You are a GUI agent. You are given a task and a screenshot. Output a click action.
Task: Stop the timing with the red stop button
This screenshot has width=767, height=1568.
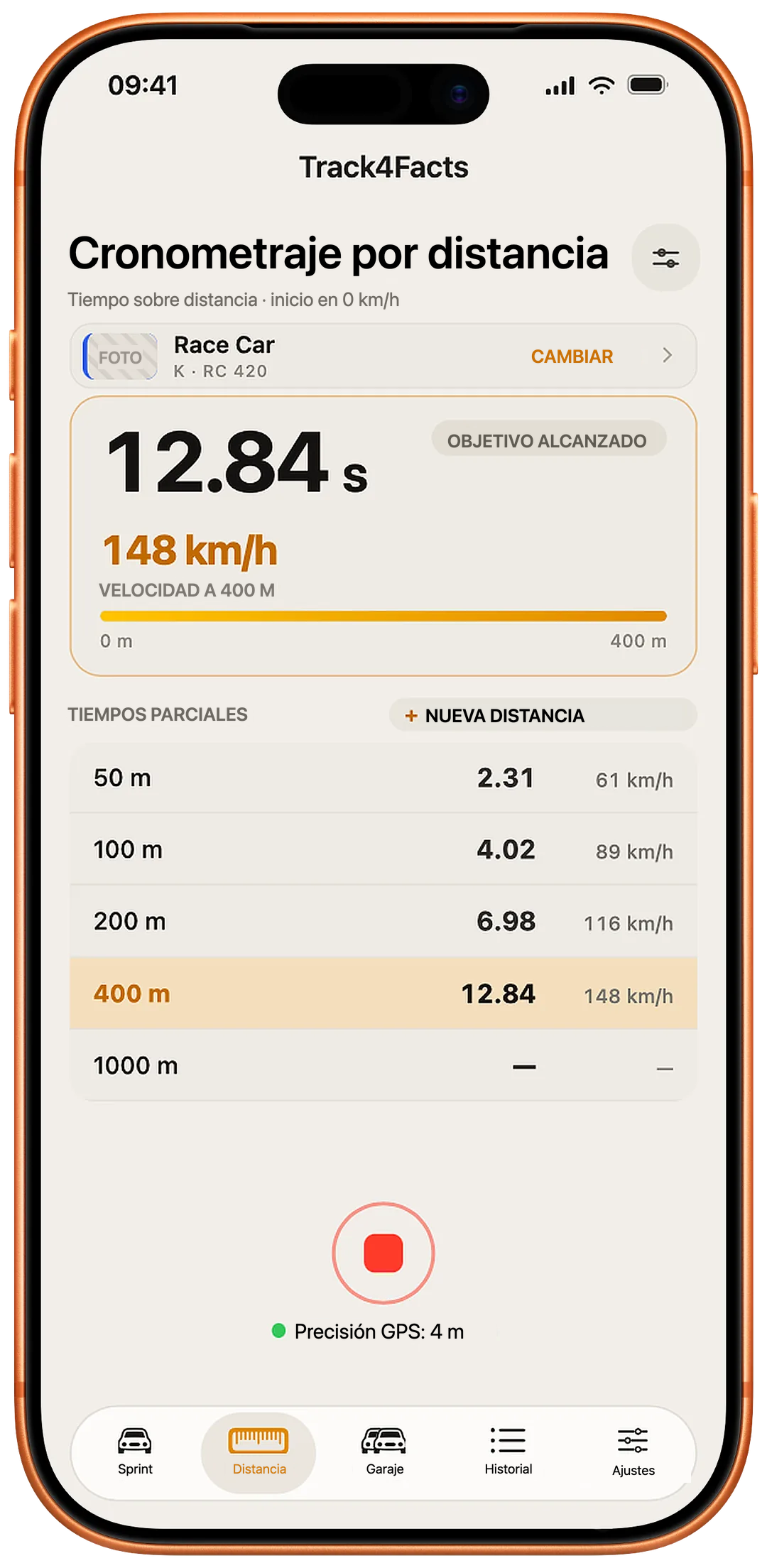click(383, 1253)
